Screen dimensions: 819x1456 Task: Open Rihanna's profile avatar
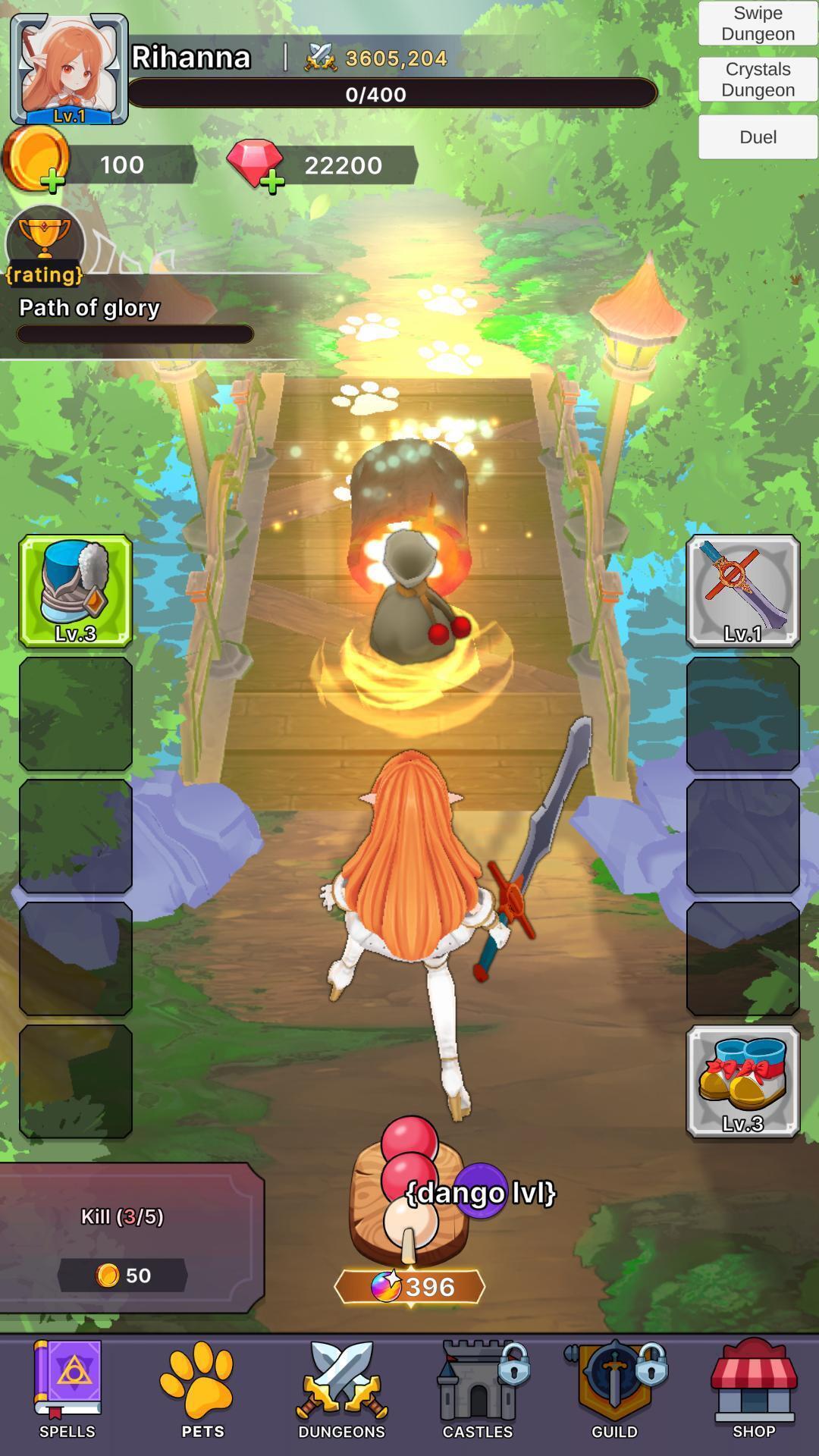[69, 68]
